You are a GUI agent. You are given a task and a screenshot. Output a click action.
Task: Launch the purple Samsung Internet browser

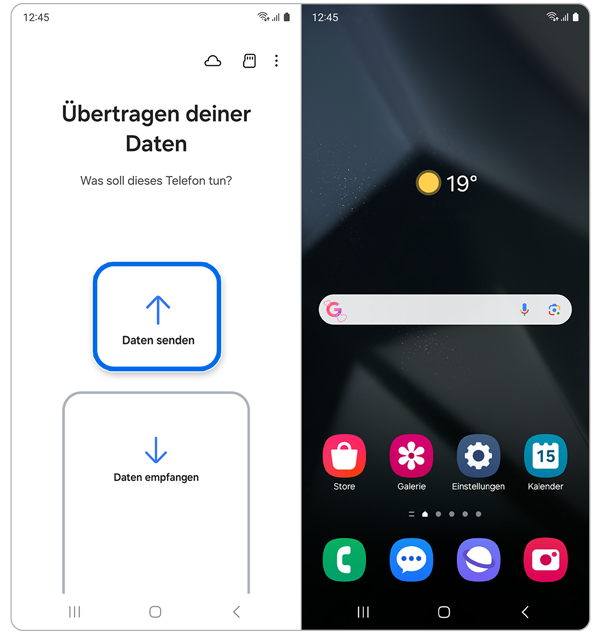478,560
